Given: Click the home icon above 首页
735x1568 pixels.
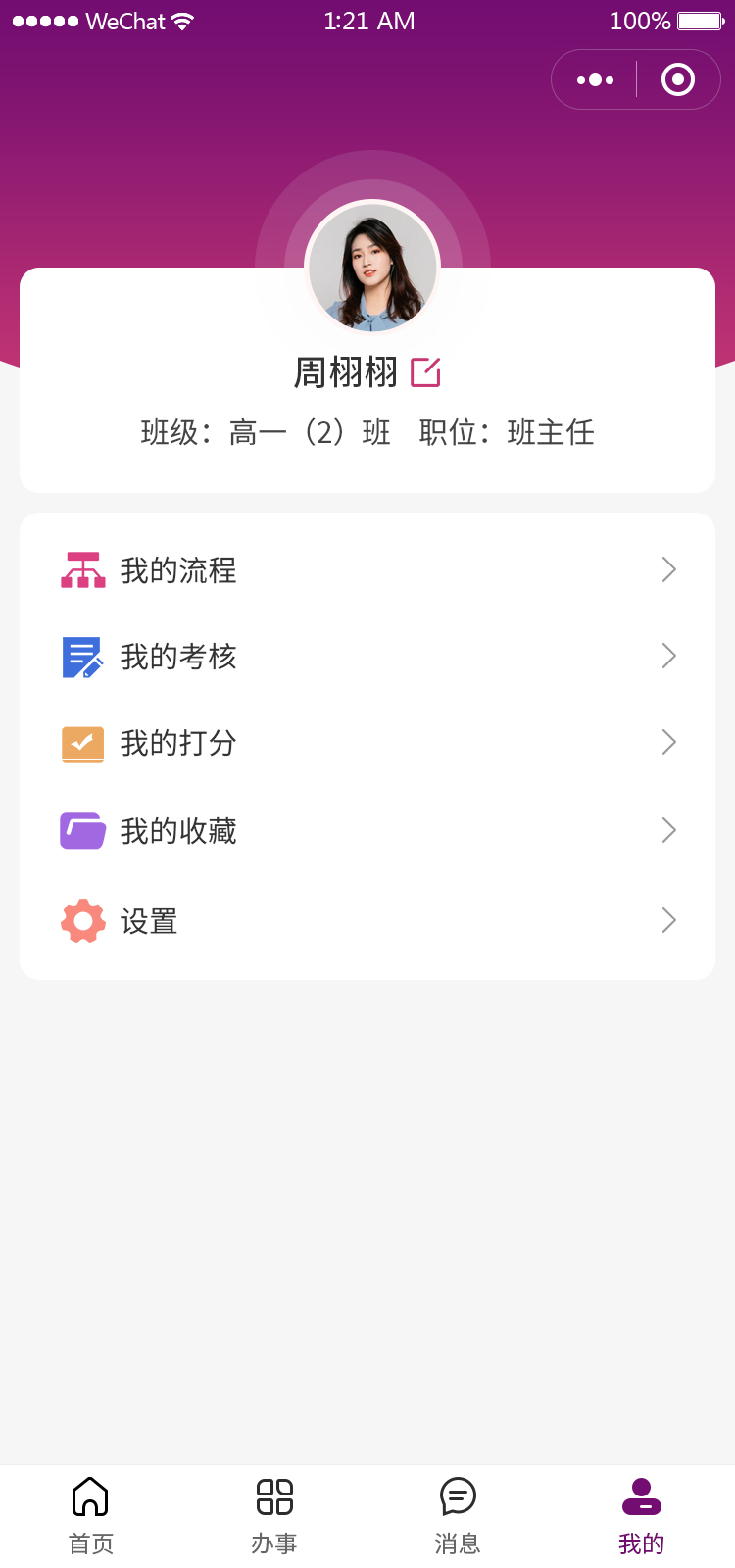Looking at the screenshot, I should (90, 1496).
